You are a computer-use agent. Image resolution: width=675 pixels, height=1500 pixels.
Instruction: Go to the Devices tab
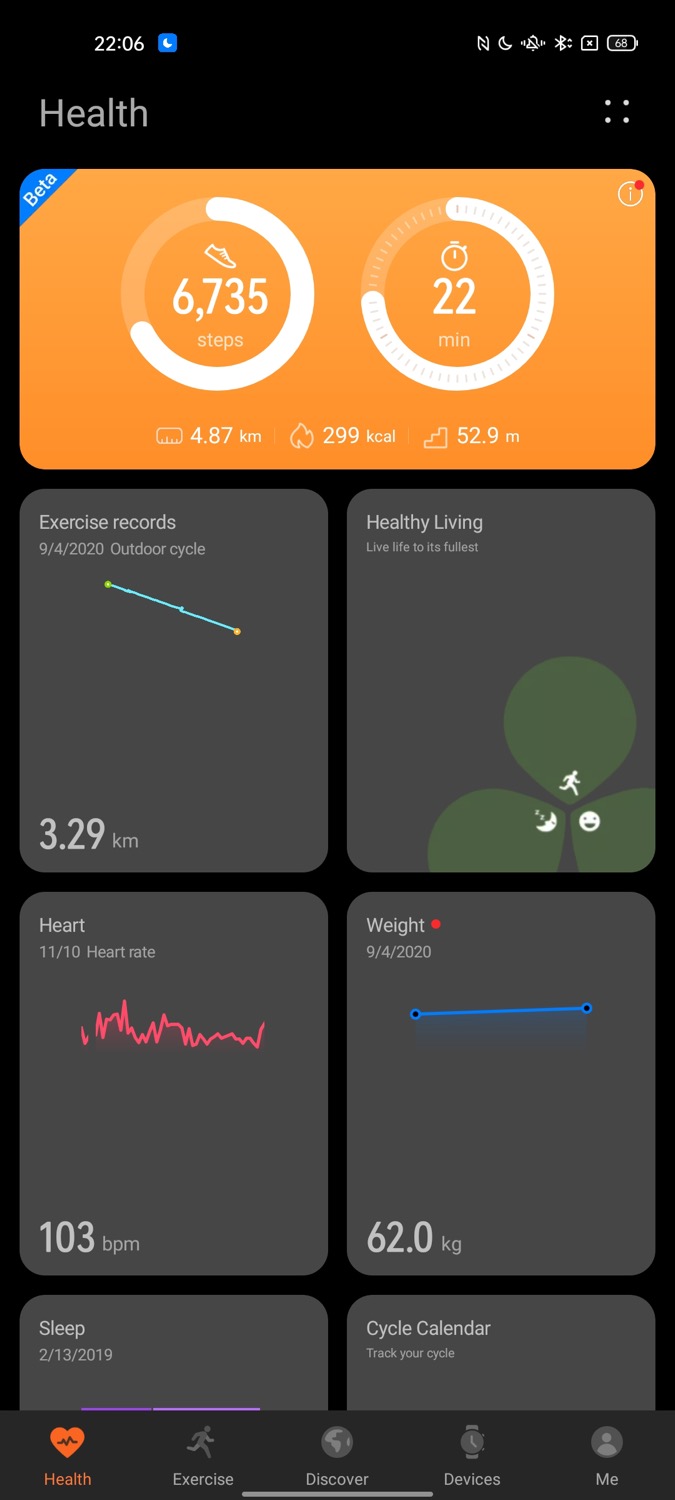pyautogui.click(x=472, y=1456)
